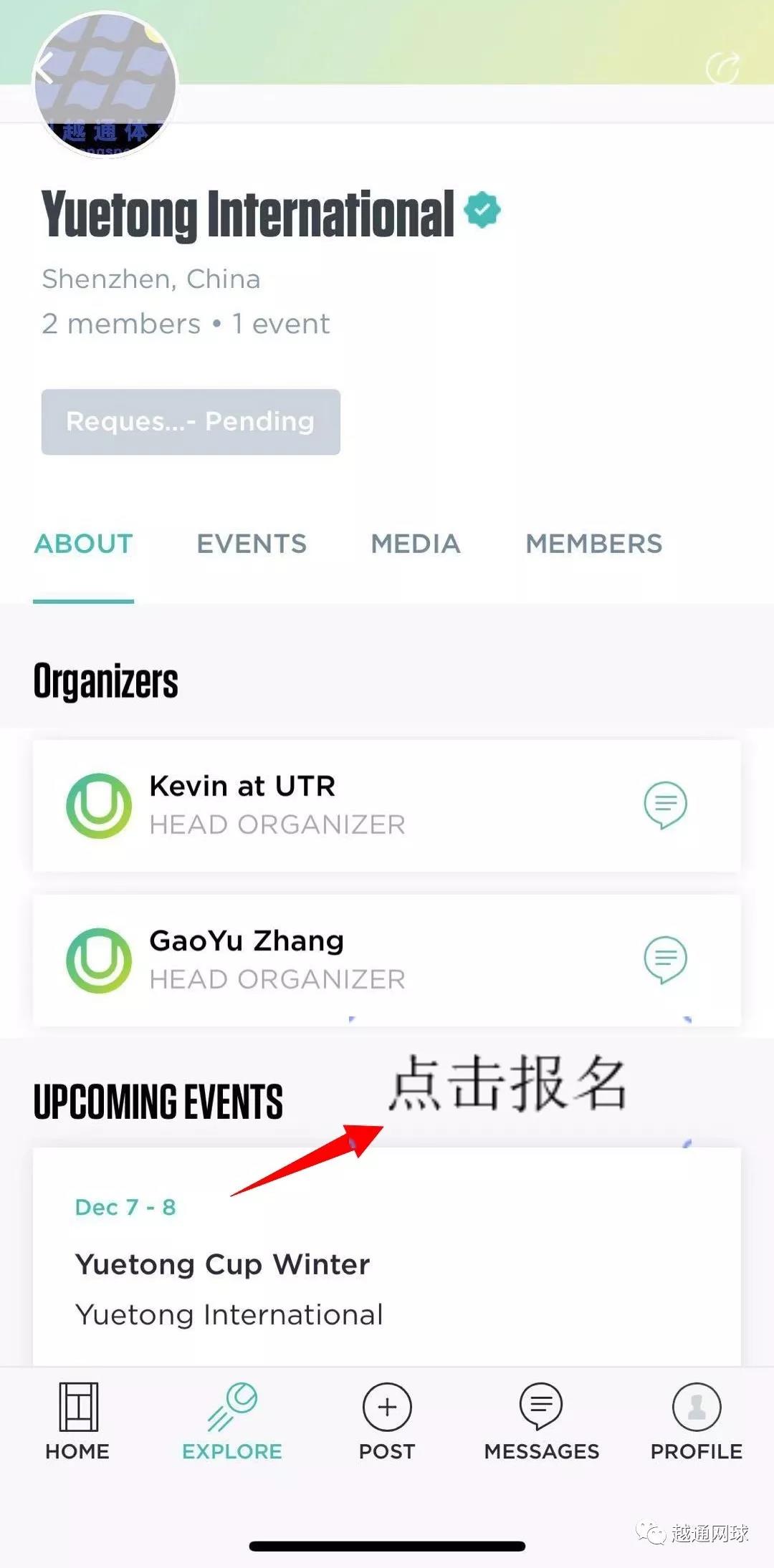Open the Yuetong Cup Winter event card
Image resolution: width=774 pixels, height=1568 pixels.
coord(387,1258)
